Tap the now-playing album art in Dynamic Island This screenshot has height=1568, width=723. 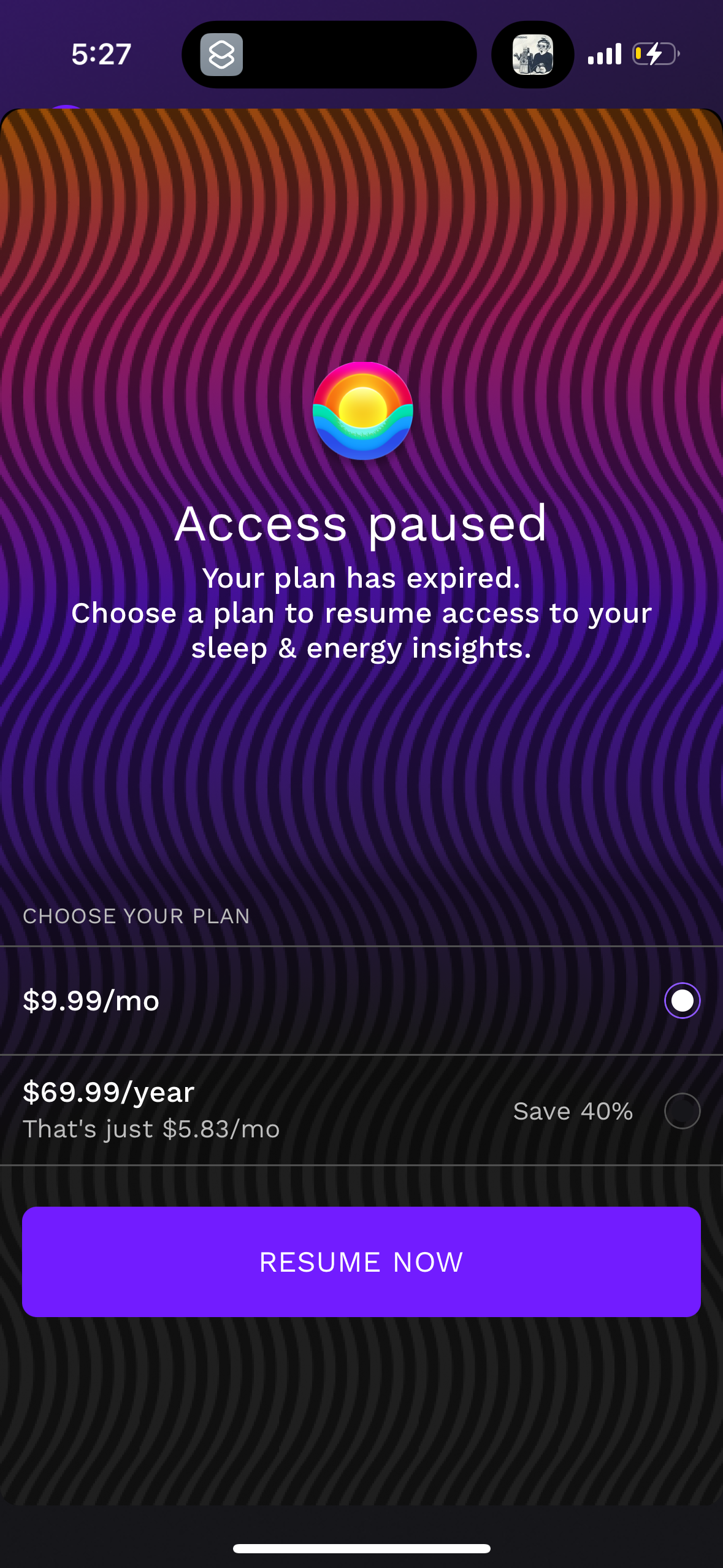click(x=531, y=55)
